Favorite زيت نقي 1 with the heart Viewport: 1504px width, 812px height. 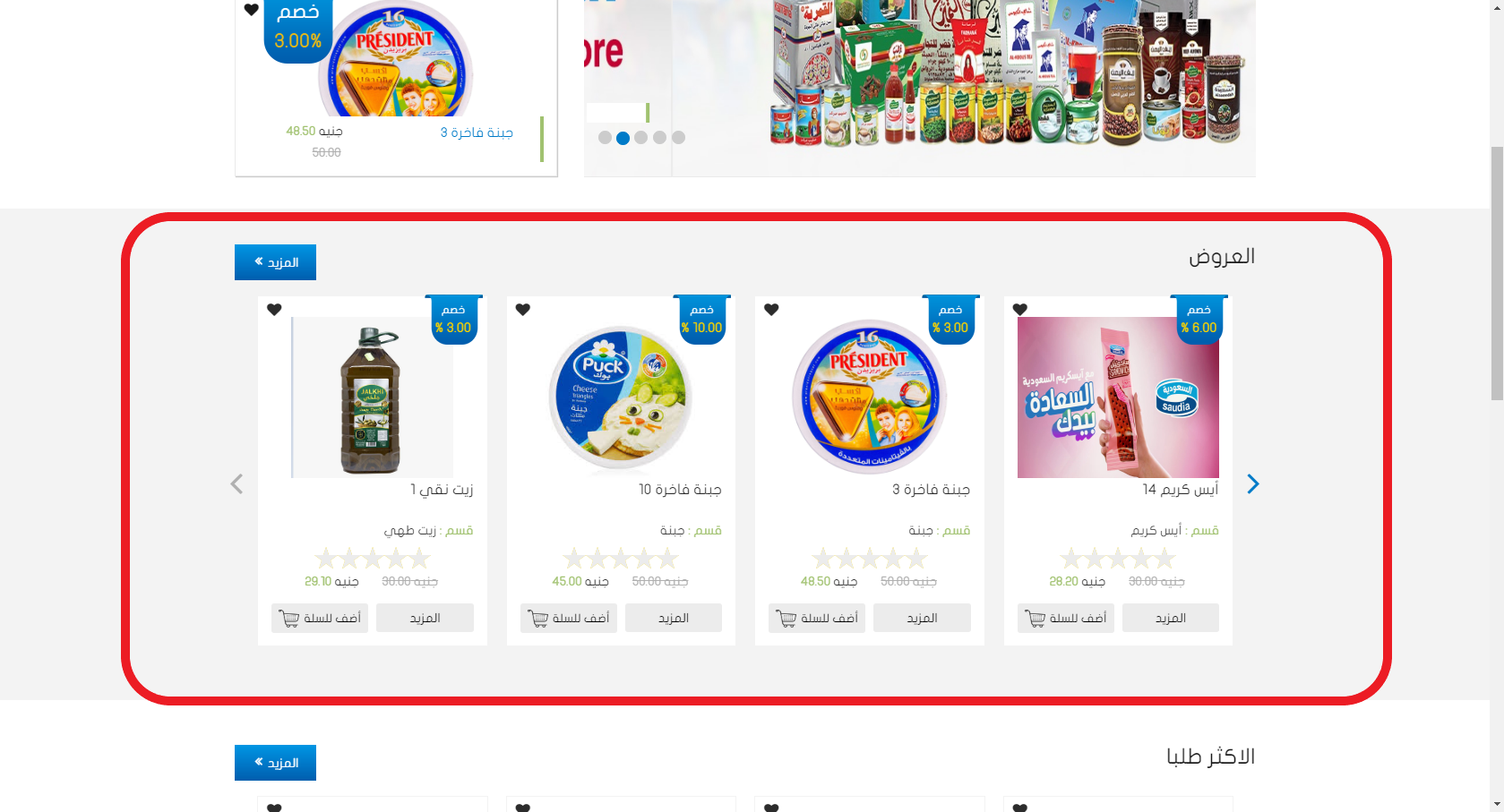pyautogui.click(x=274, y=310)
